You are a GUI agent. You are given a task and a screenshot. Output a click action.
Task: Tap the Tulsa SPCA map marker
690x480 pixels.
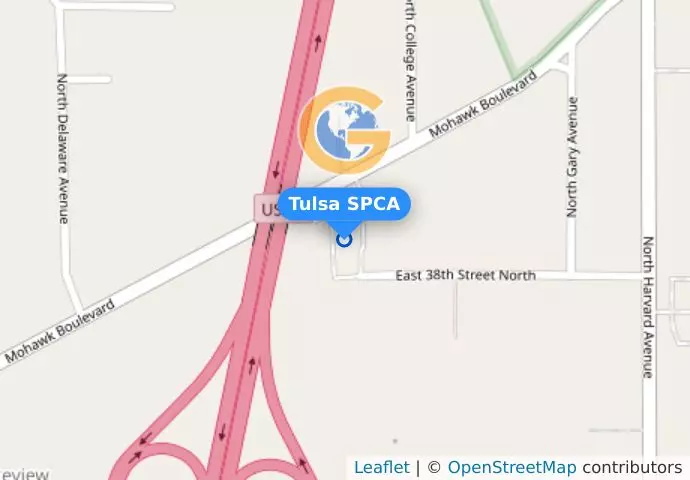(344, 239)
